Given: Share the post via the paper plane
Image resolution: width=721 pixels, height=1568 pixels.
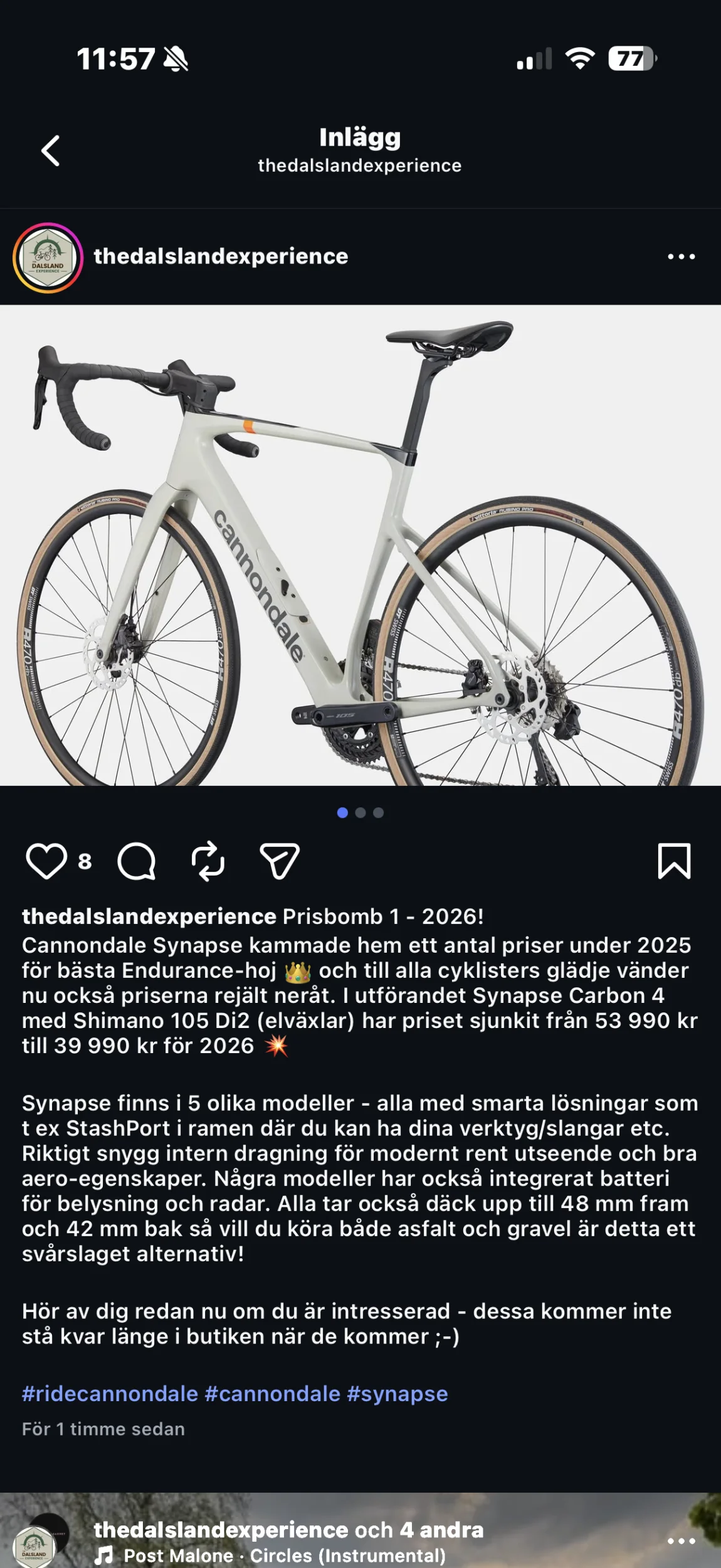Looking at the screenshot, I should [280, 861].
